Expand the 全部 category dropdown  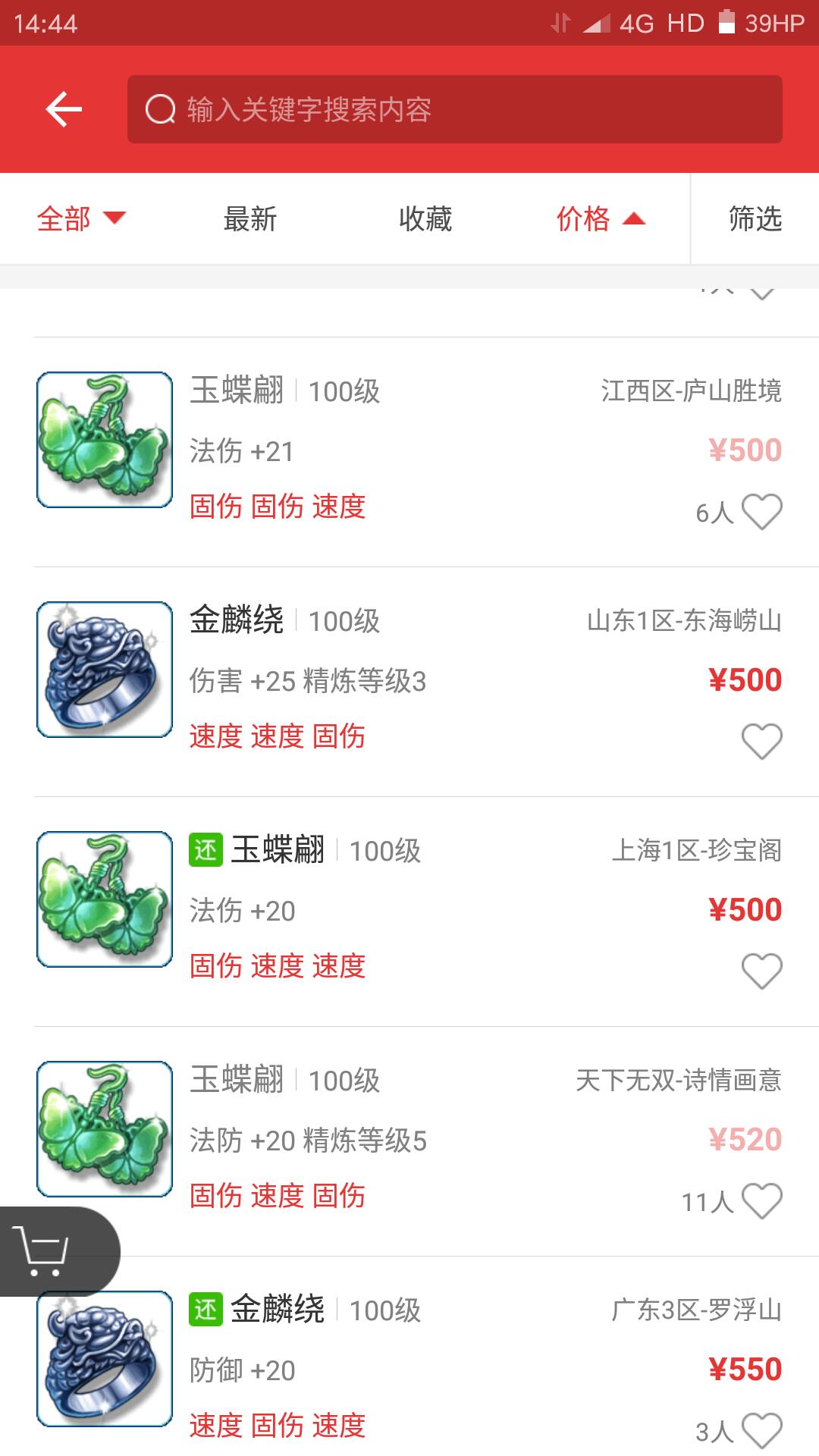point(81,219)
